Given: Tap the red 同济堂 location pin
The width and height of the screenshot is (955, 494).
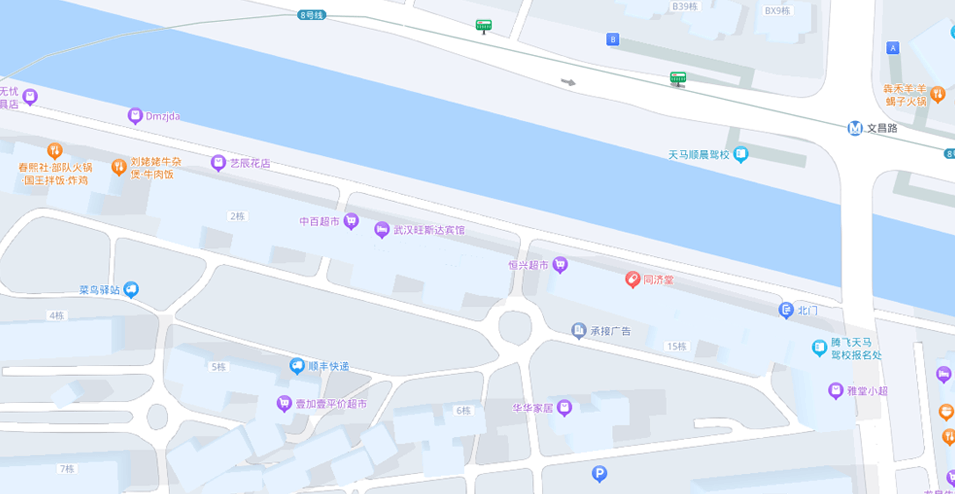Looking at the screenshot, I should 632,279.
